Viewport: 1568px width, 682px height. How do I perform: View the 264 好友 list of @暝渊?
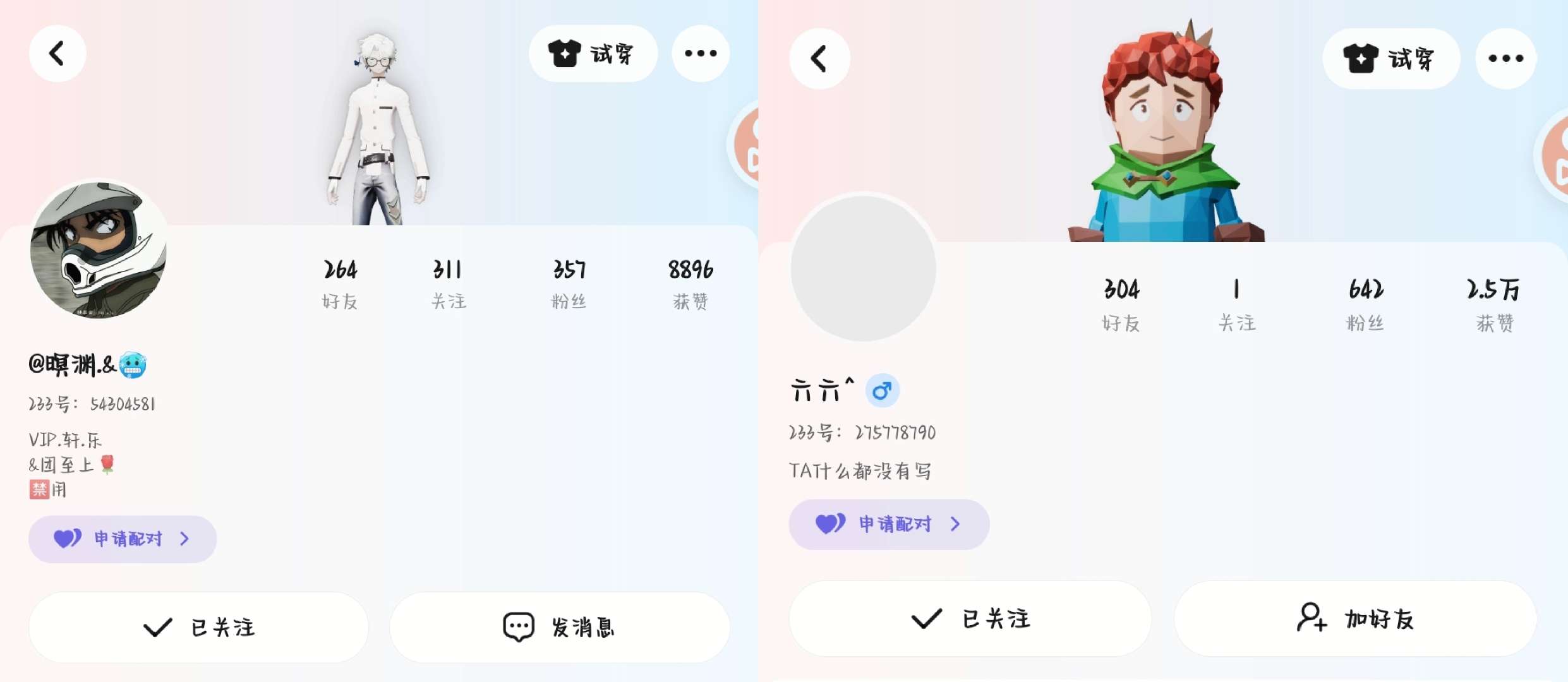340,284
